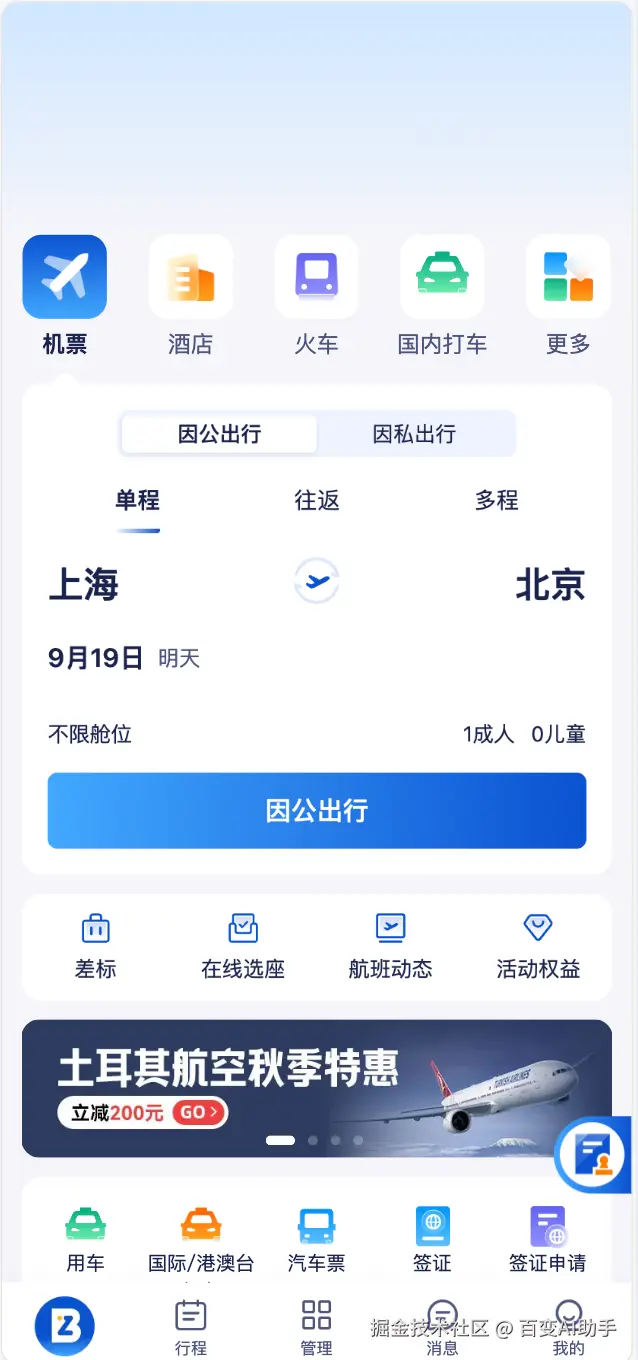Pick a departure date 9月19日

pos(97,658)
